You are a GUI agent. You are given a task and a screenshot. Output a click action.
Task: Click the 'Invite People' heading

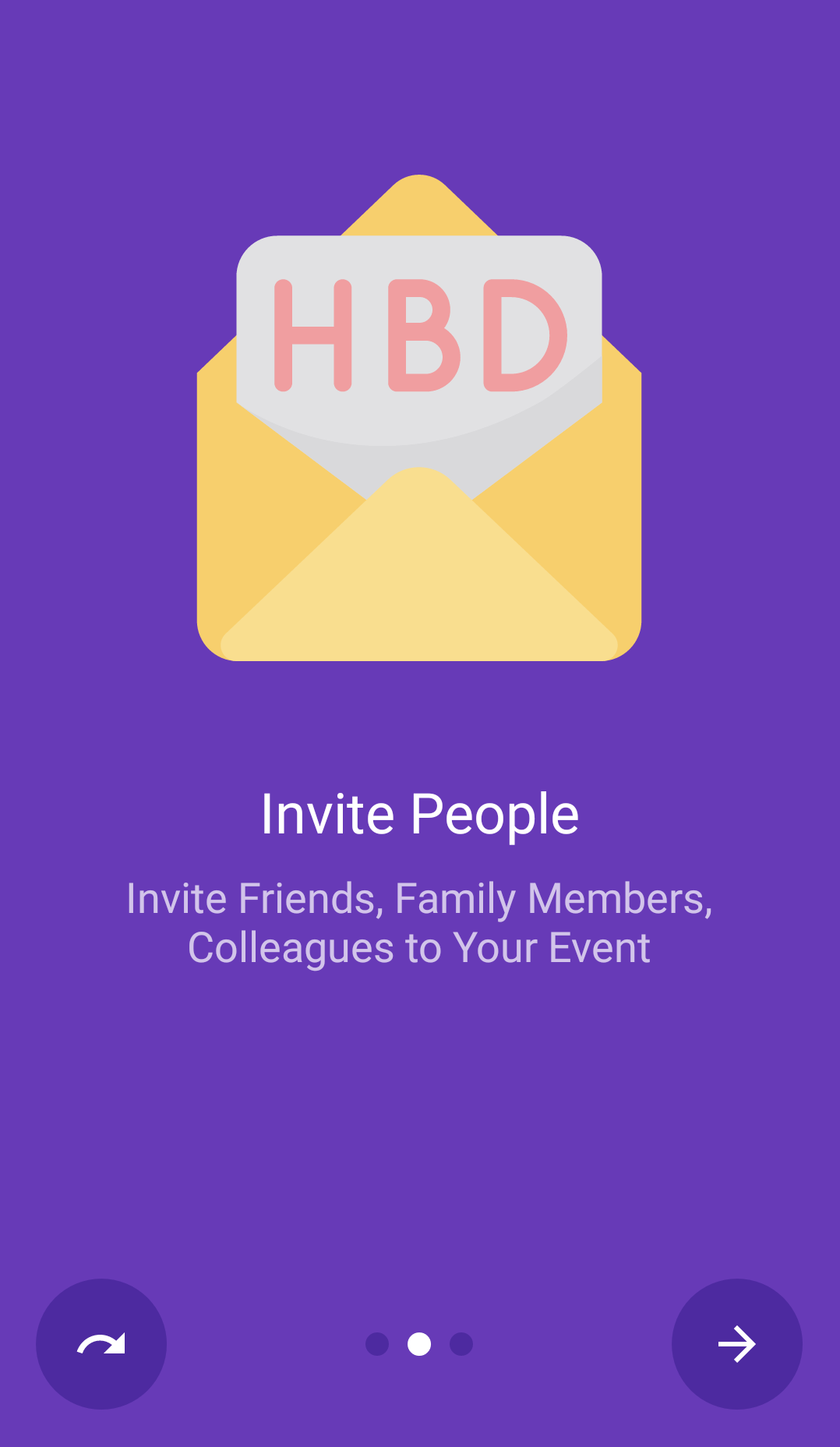coord(419,812)
